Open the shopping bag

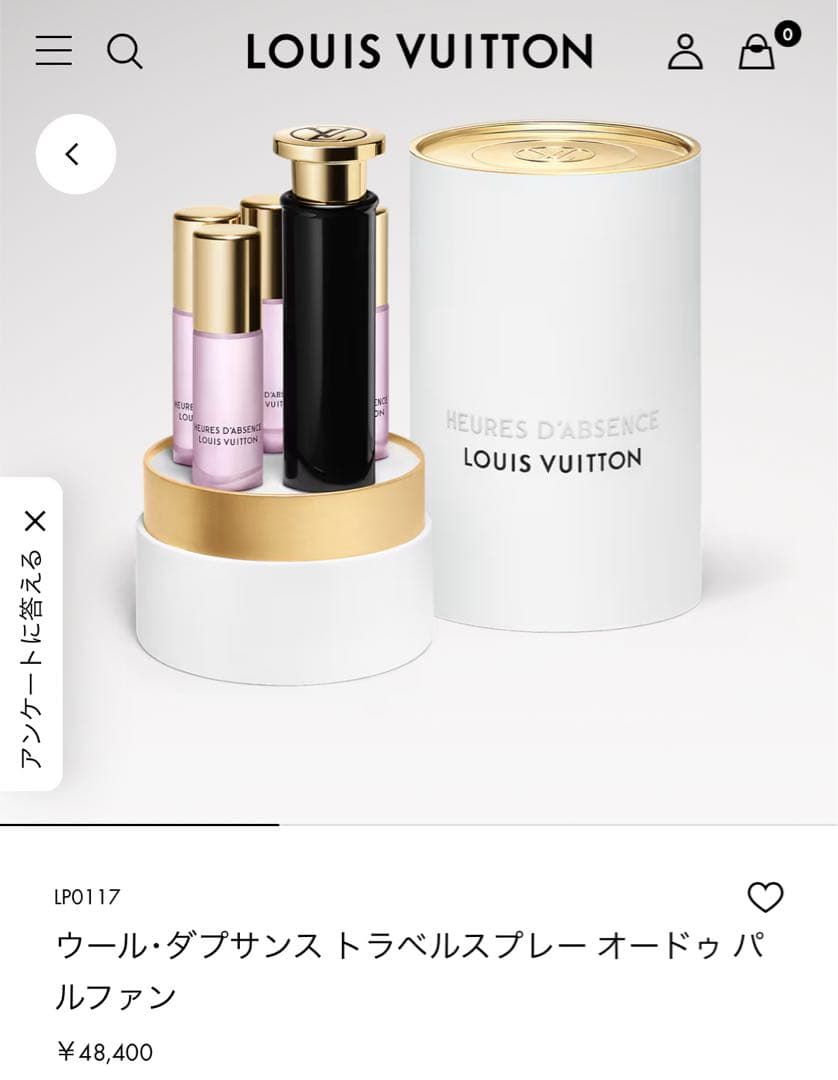(x=757, y=55)
